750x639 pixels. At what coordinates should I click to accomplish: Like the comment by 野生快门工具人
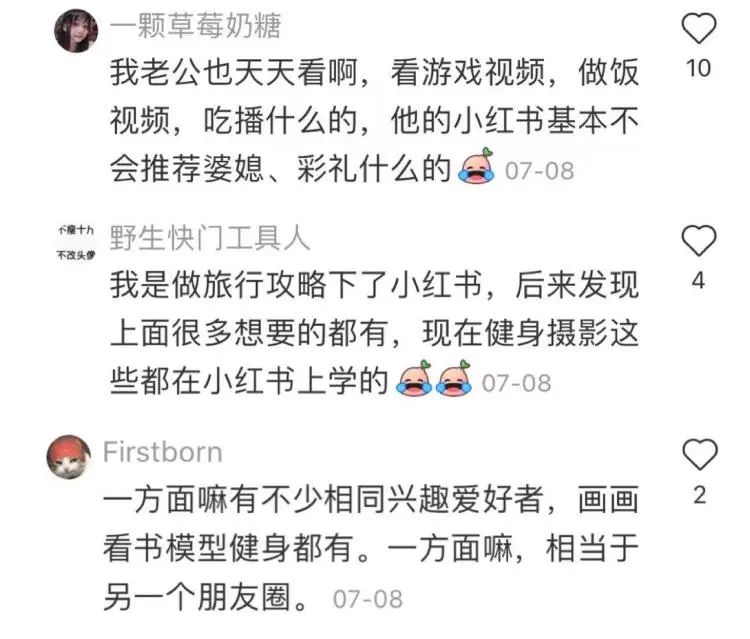pos(698,241)
